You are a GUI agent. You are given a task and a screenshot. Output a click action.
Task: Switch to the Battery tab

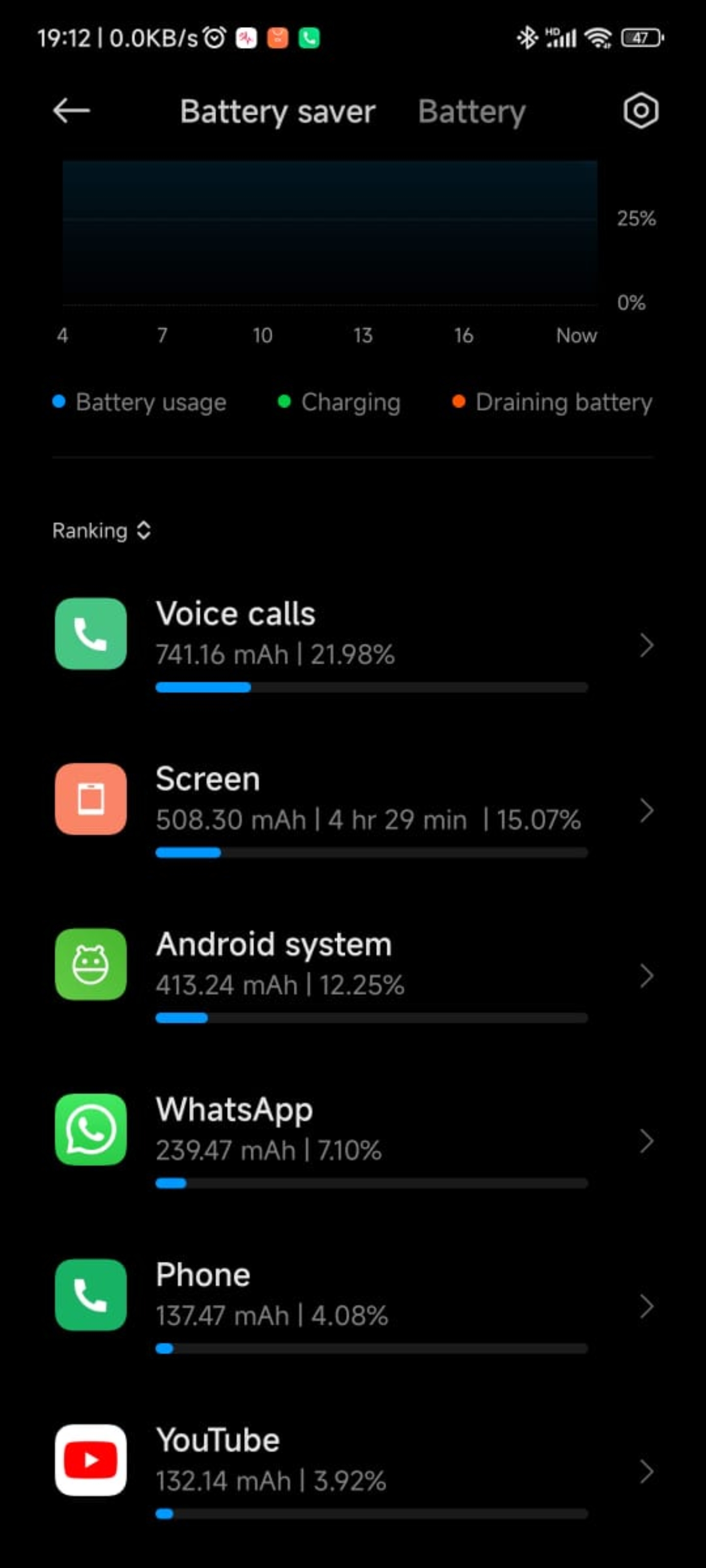[472, 112]
